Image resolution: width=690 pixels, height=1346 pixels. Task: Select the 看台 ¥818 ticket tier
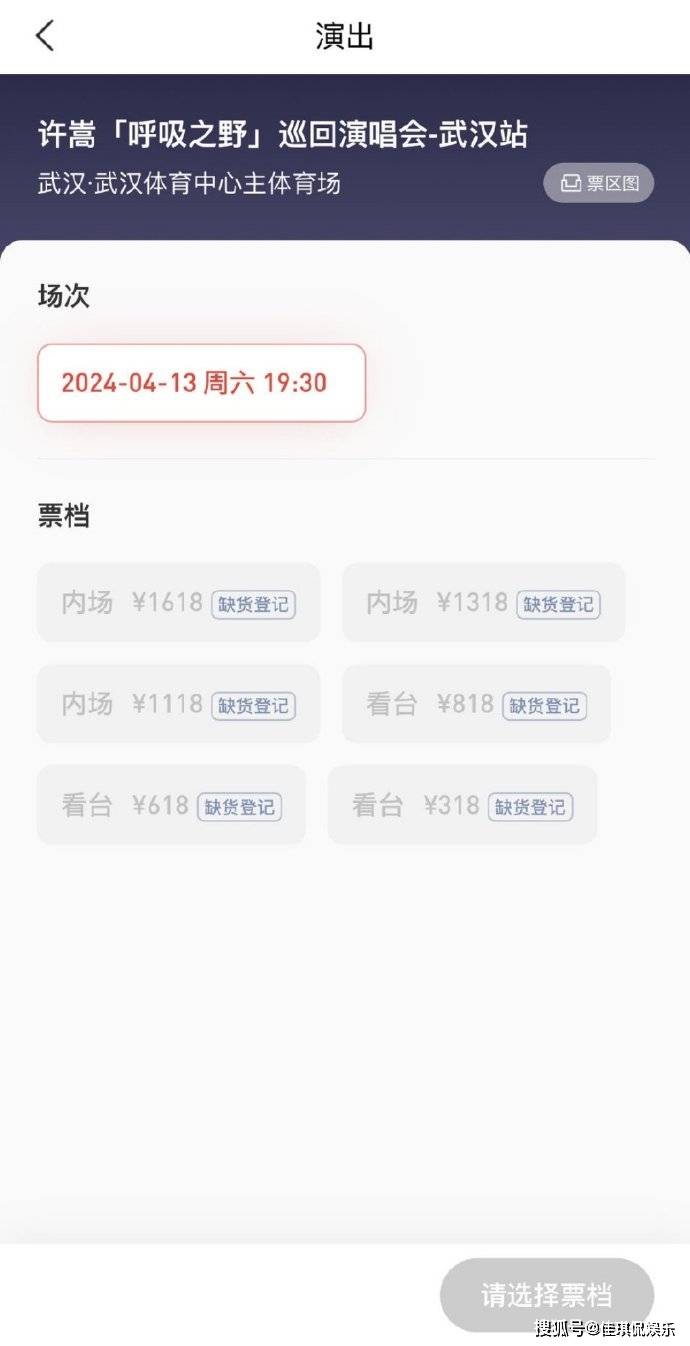click(x=476, y=704)
